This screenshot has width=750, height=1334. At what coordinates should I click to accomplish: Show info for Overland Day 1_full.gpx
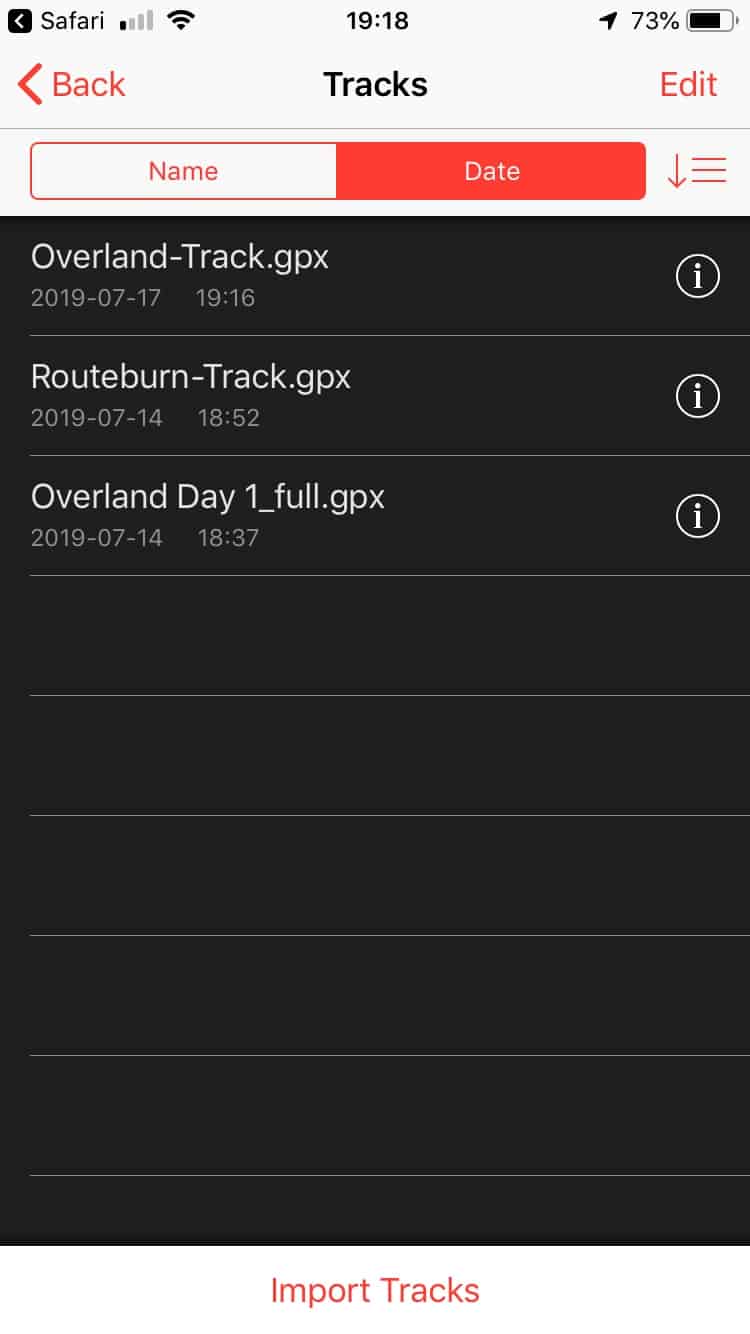697,516
